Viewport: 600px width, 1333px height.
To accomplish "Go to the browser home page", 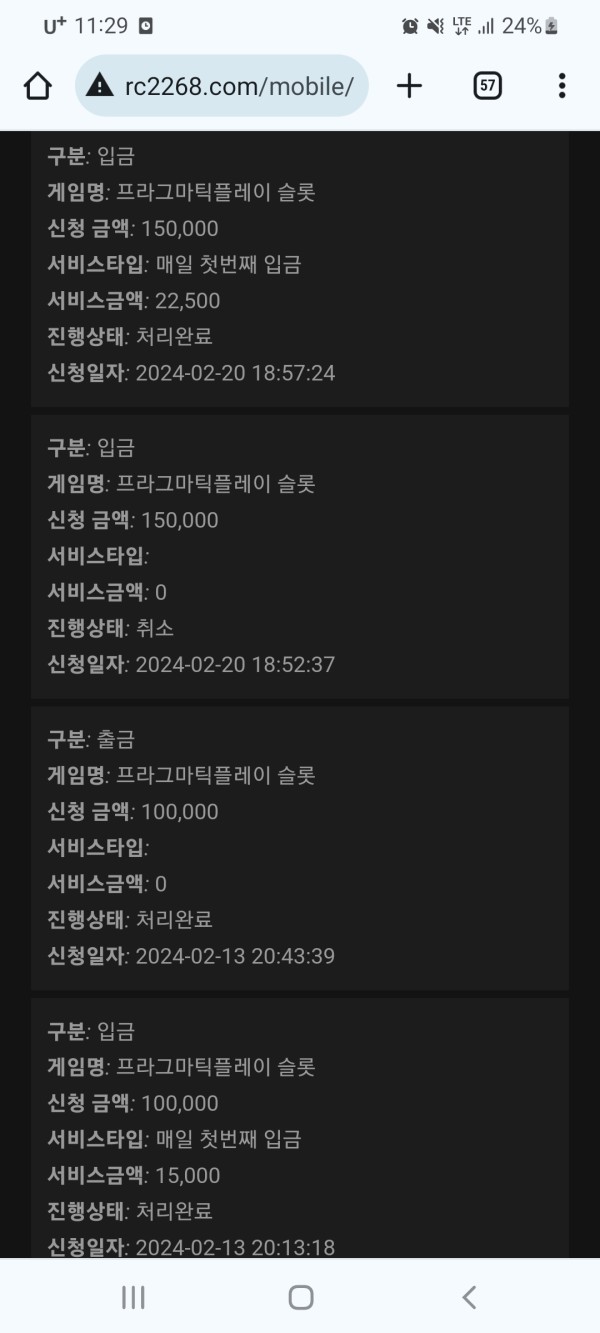I will [38, 86].
